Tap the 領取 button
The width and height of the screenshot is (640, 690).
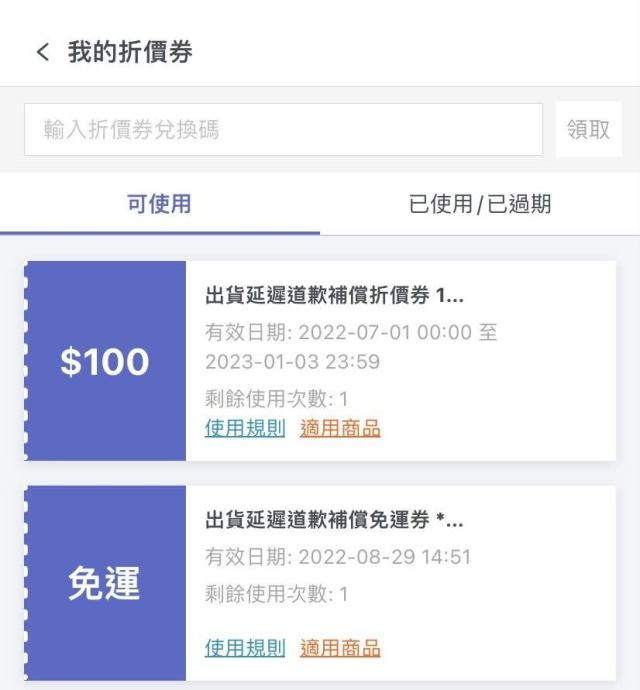tap(588, 130)
